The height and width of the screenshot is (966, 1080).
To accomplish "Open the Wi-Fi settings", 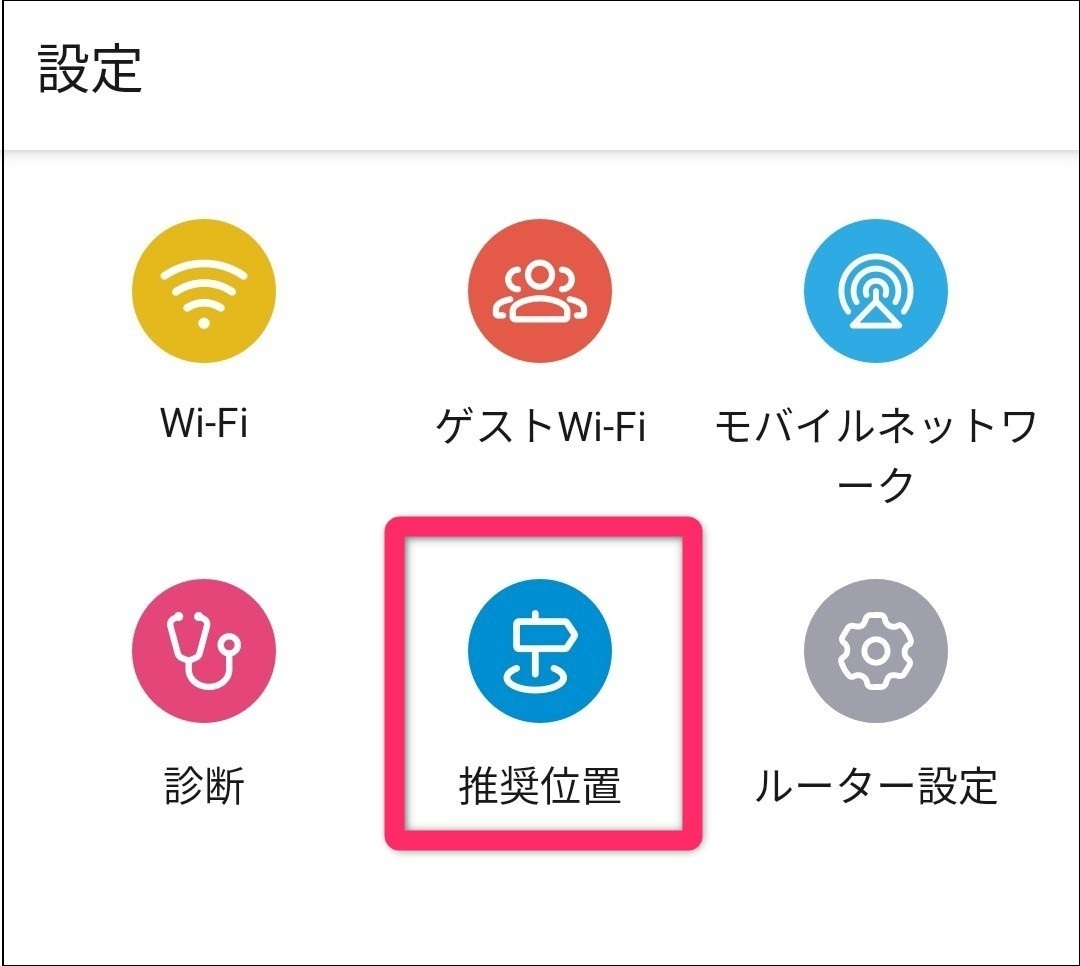I will (204, 292).
